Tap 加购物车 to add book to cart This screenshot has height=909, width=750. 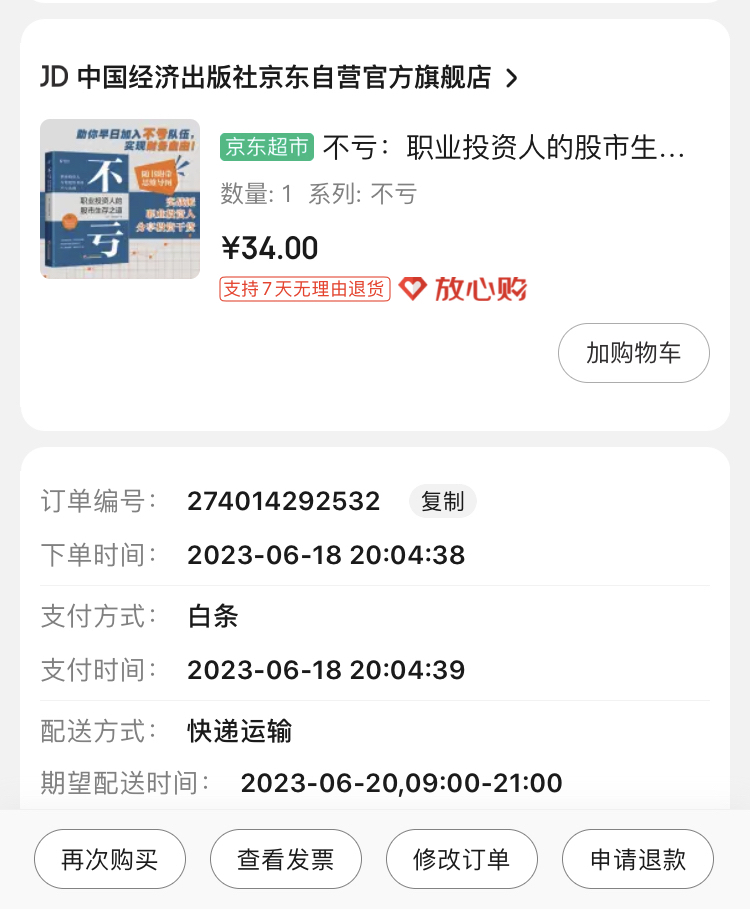633,353
